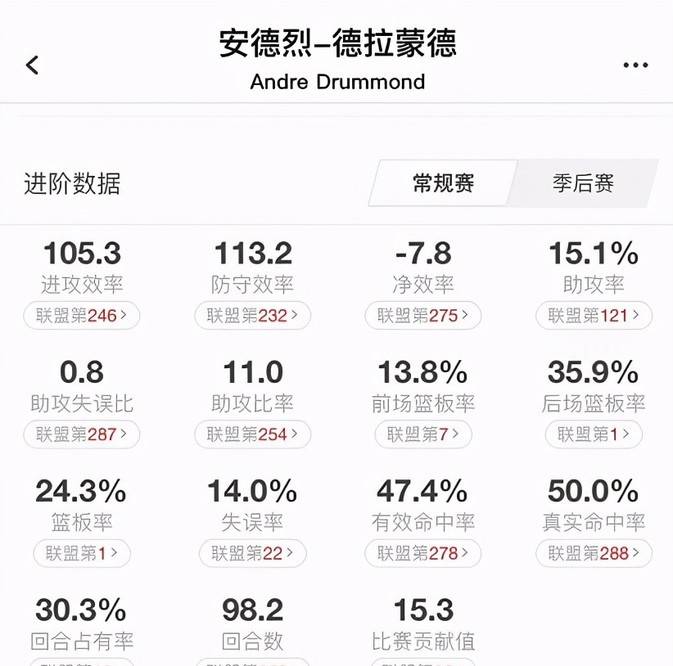The image size is (673, 666).
Task: View 联盟第275 ranking for 净效率
Action: point(423,316)
